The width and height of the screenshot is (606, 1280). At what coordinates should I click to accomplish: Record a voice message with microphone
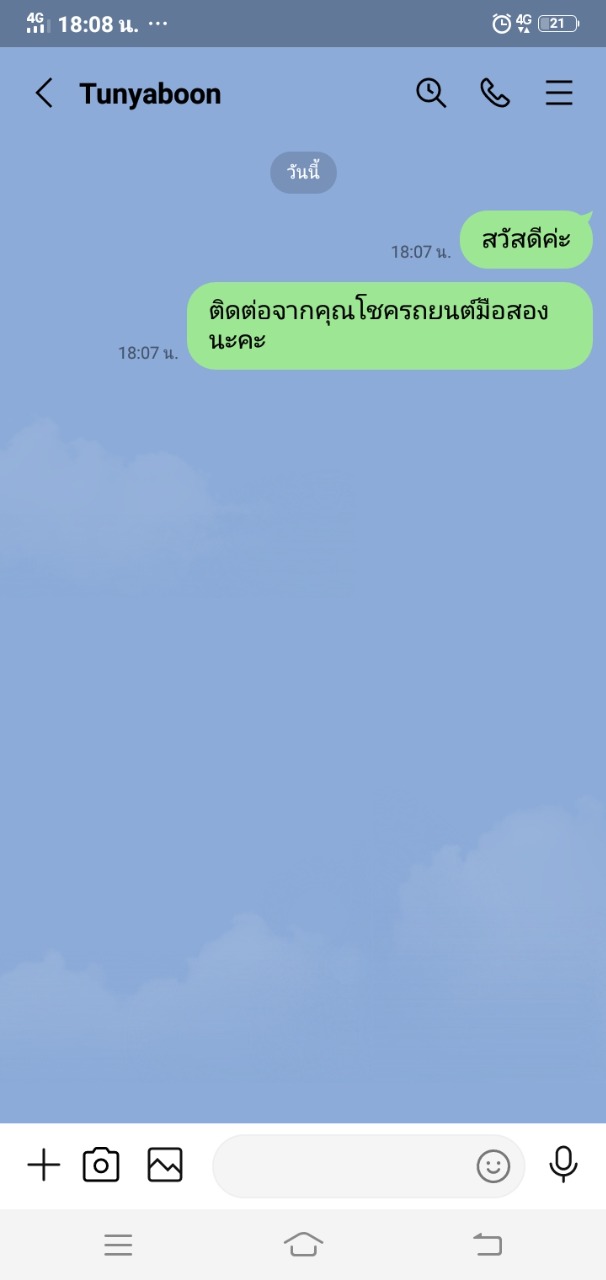pyautogui.click(x=564, y=1165)
